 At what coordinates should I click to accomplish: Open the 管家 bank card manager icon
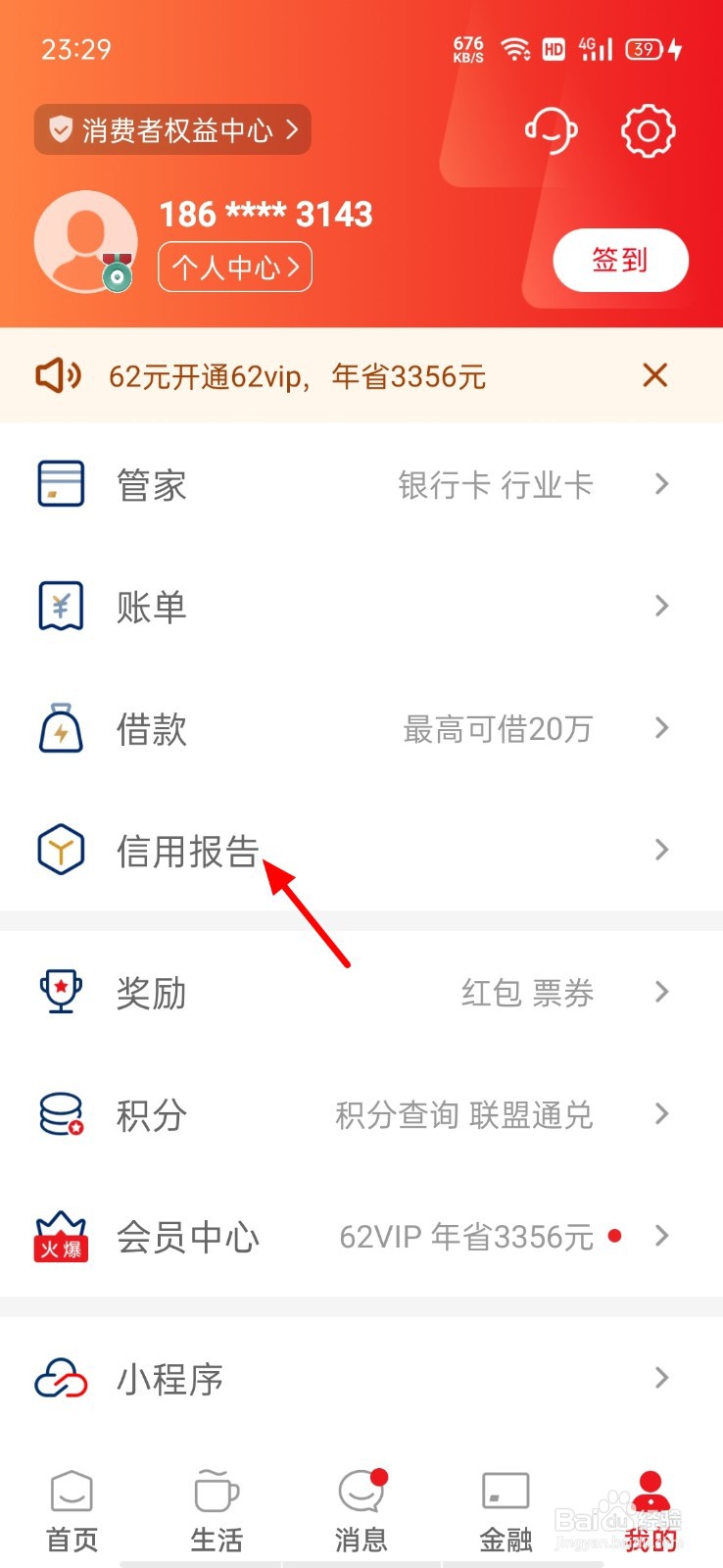tap(61, 483)
